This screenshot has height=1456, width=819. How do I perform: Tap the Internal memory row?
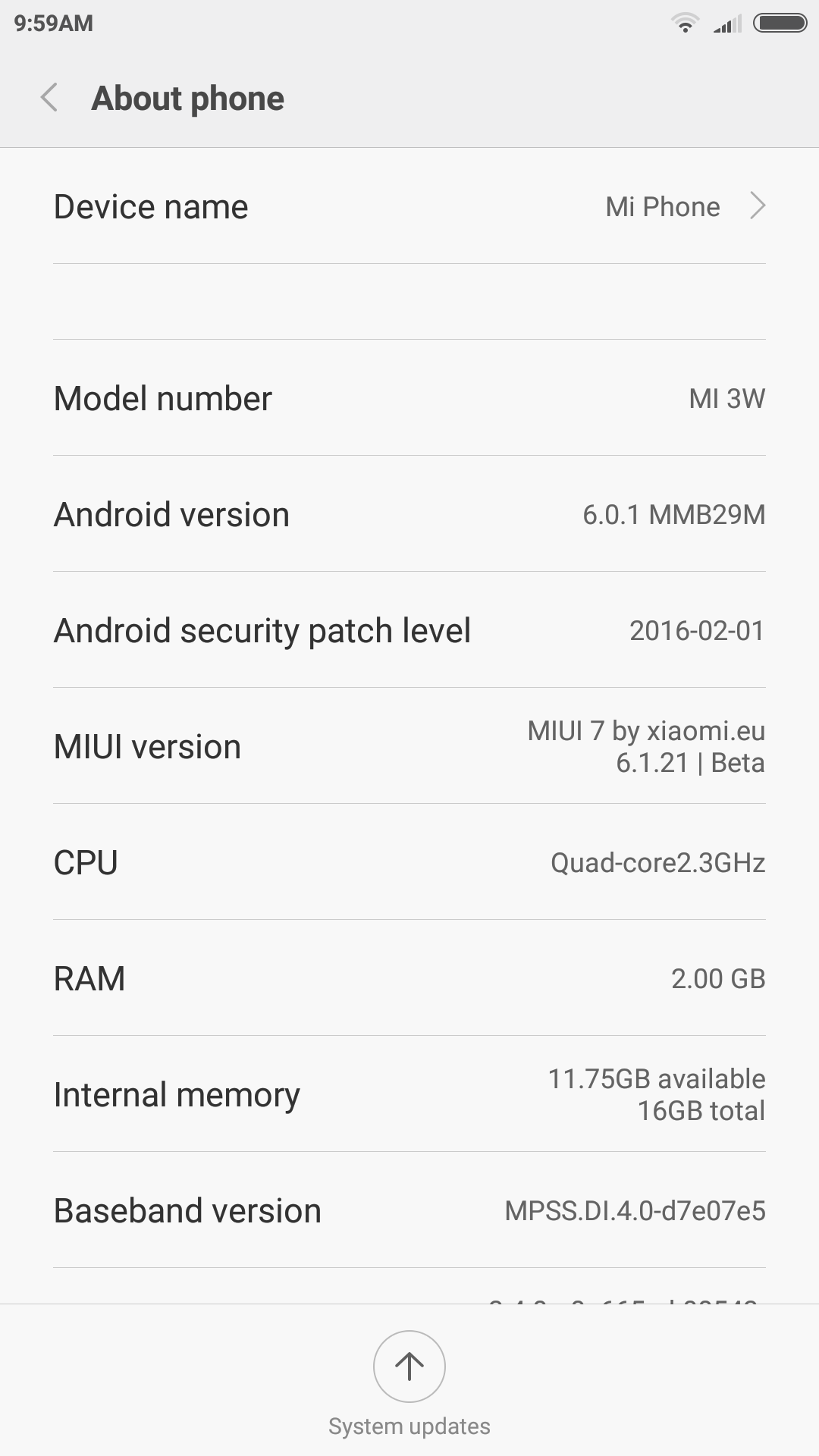409,1094
